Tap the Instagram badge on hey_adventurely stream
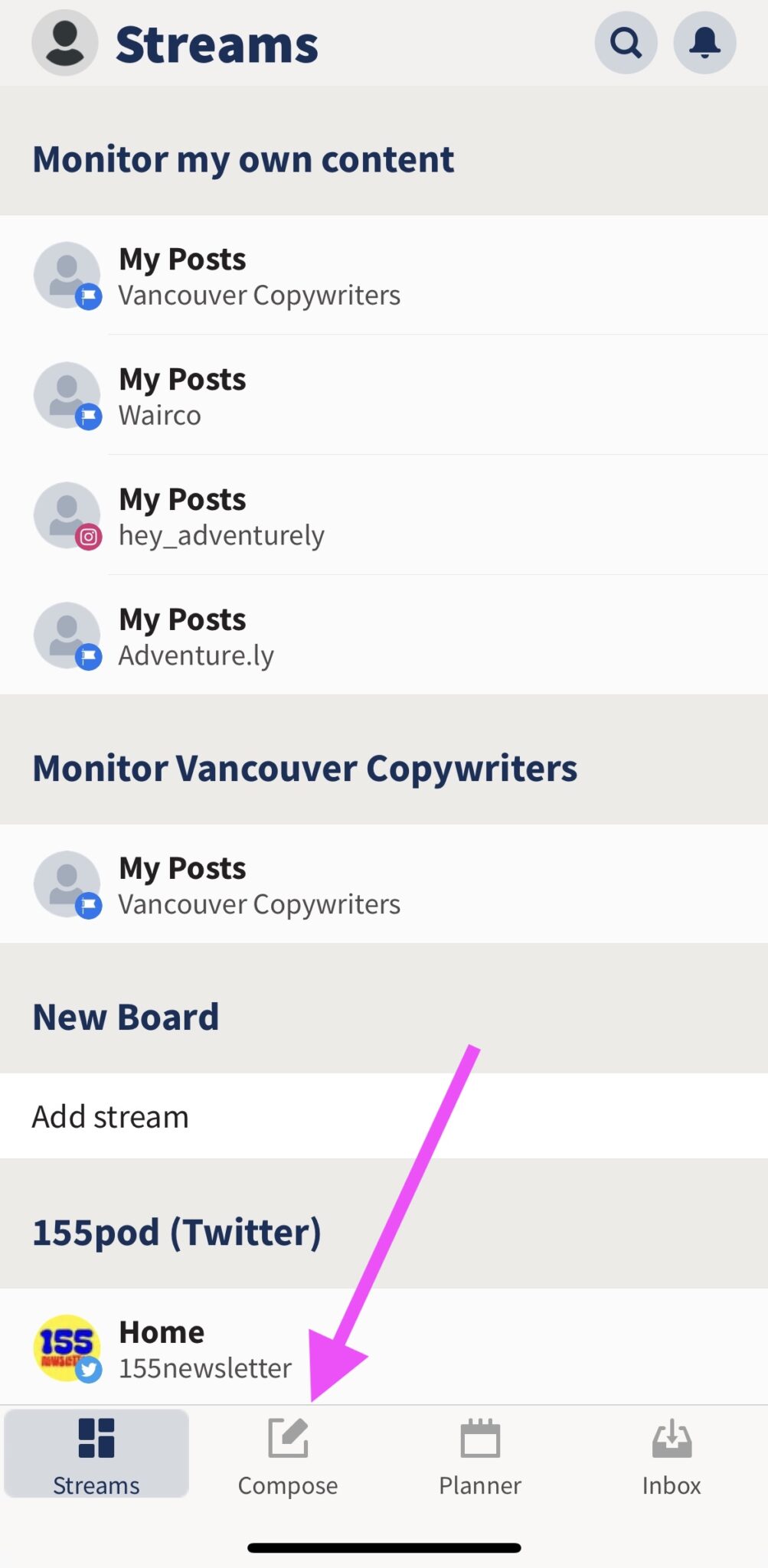Viewport: 768px width, 1568px height. [x=88, y=537]
